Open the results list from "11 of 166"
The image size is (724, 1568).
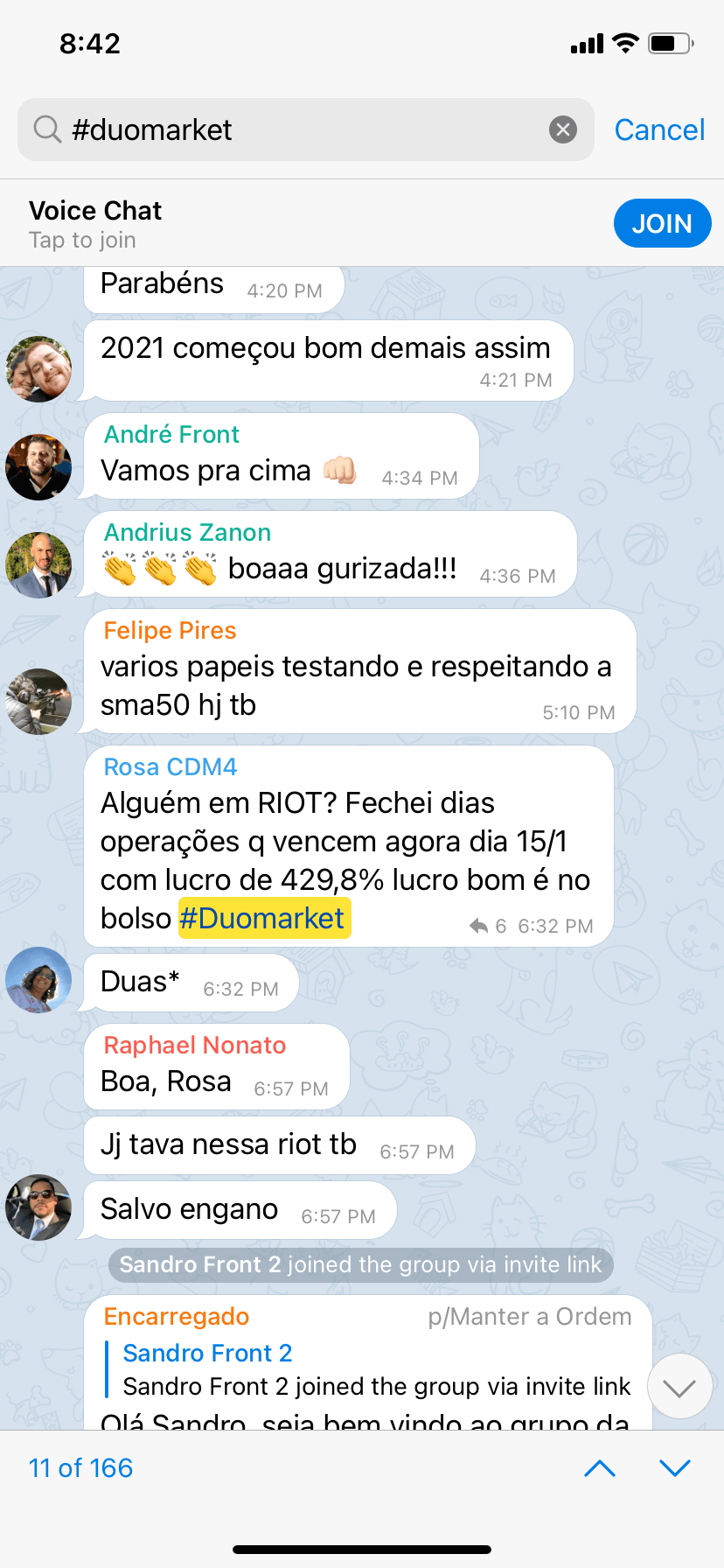tap(80, 1467)
